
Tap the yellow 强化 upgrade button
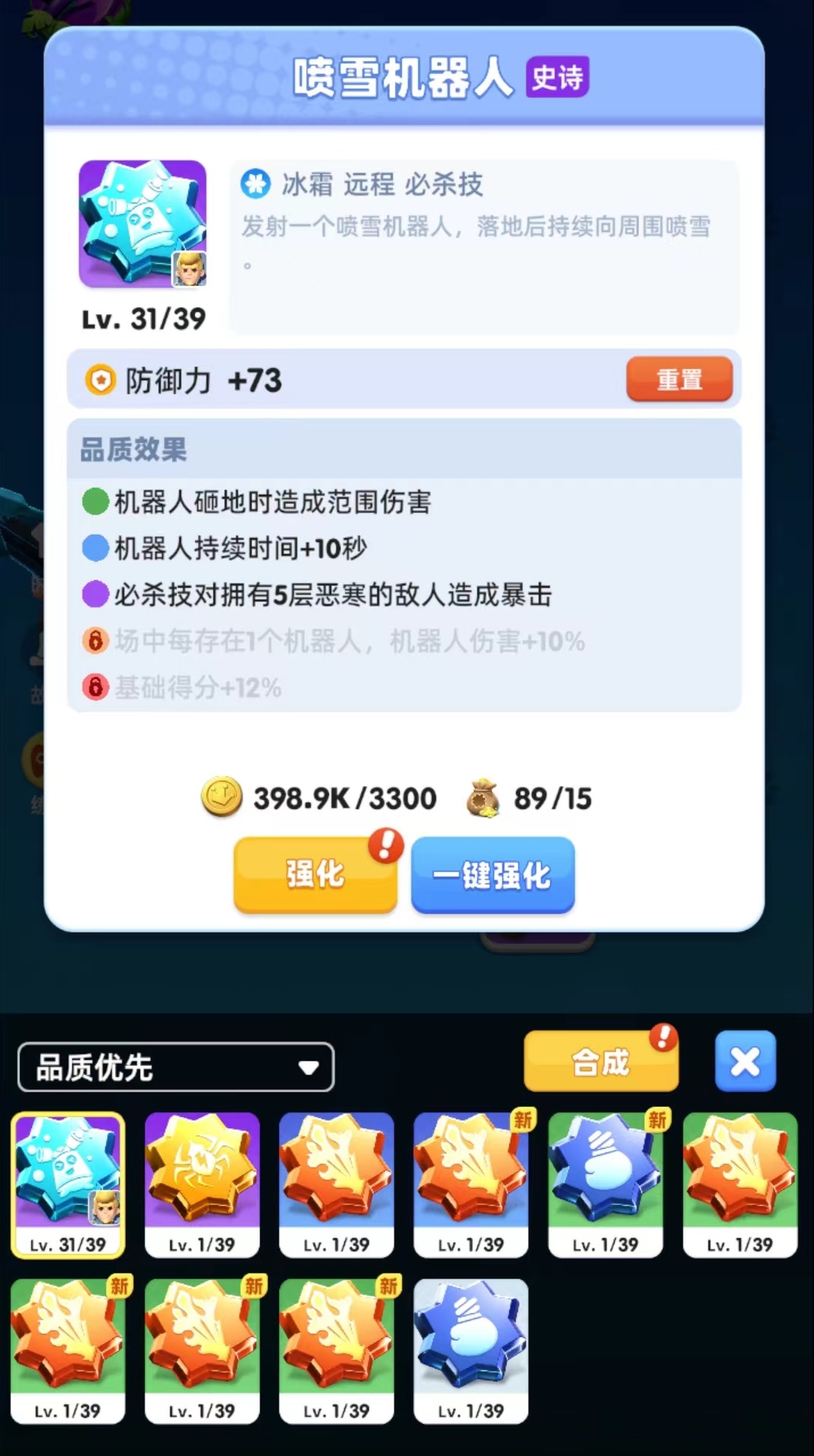[315, 874]
